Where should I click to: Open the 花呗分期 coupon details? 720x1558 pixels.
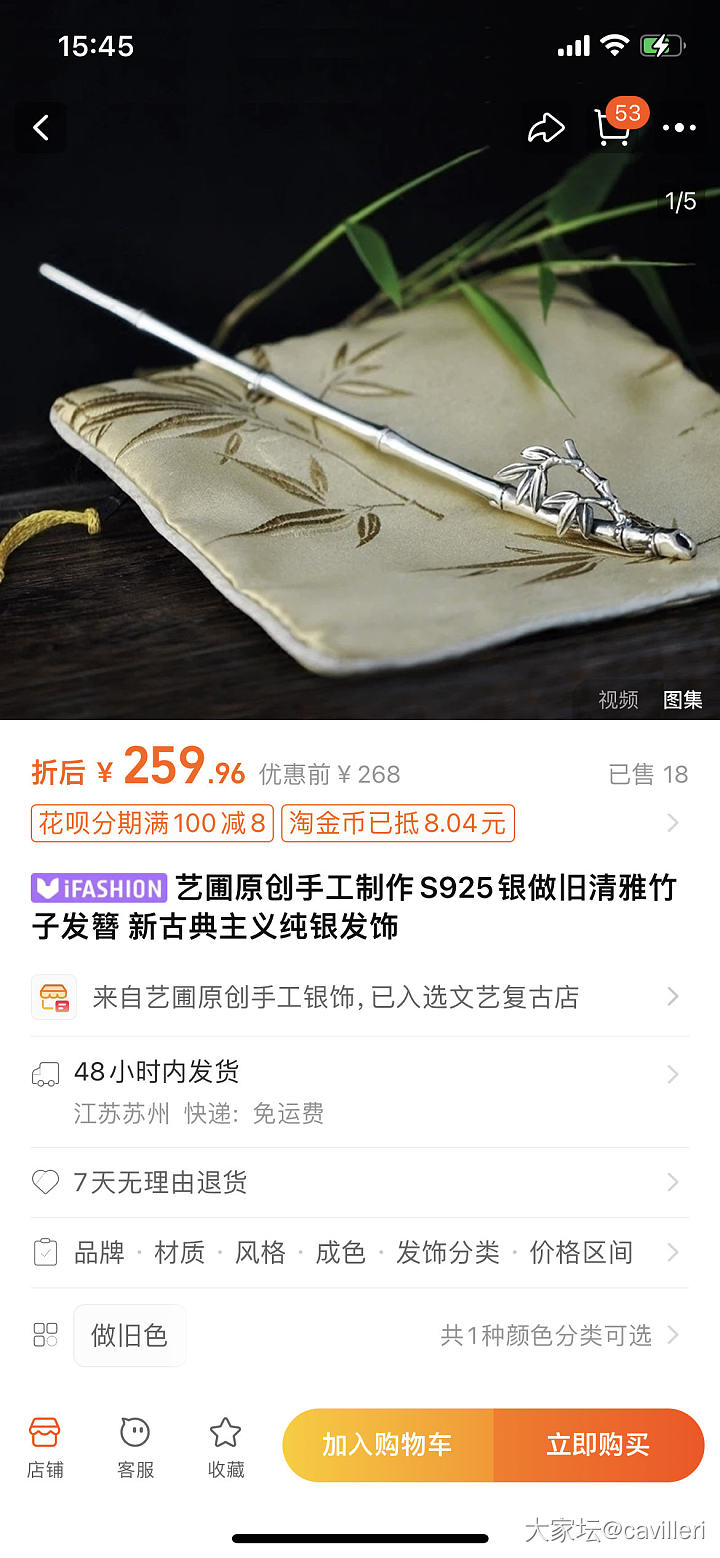point(152,823)
